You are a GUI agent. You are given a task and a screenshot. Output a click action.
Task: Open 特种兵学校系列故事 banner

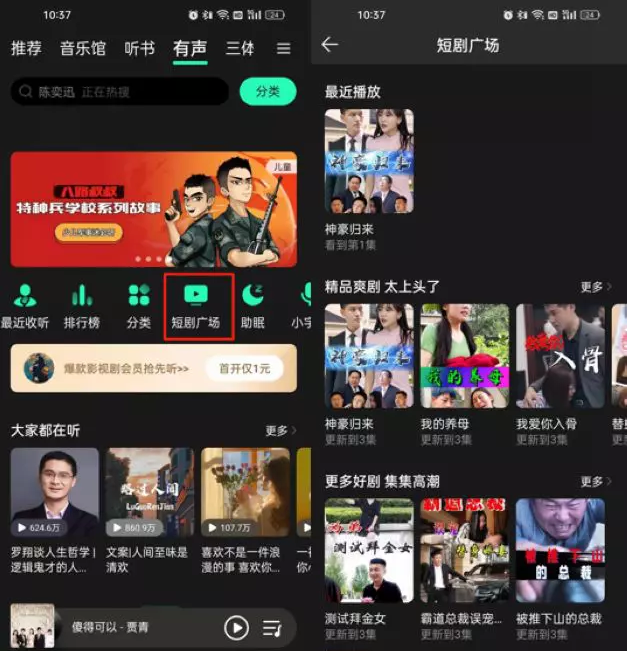tap(154, 209)
